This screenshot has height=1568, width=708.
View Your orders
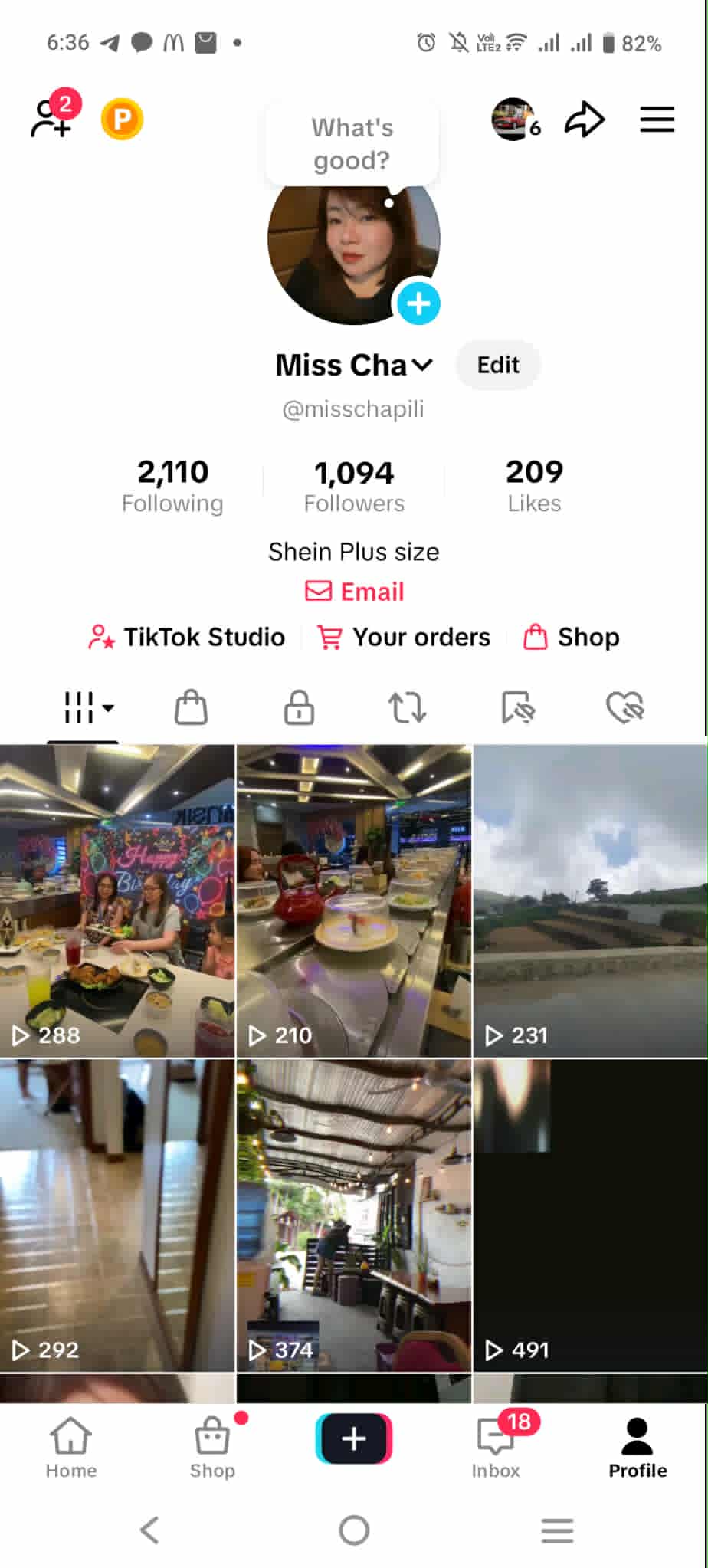click(x=405, y=637)
